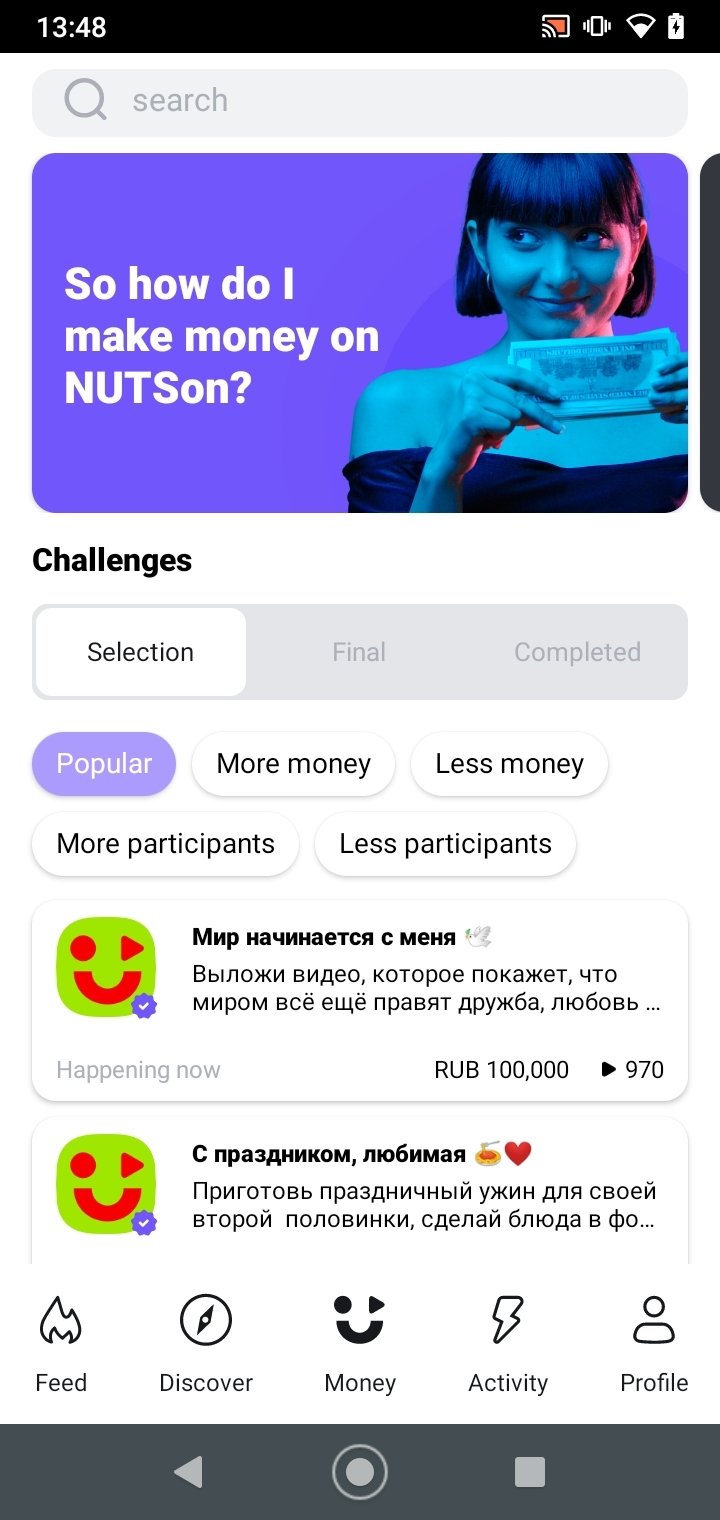
Task: Go to the home screen
Action: (360, 1472)
